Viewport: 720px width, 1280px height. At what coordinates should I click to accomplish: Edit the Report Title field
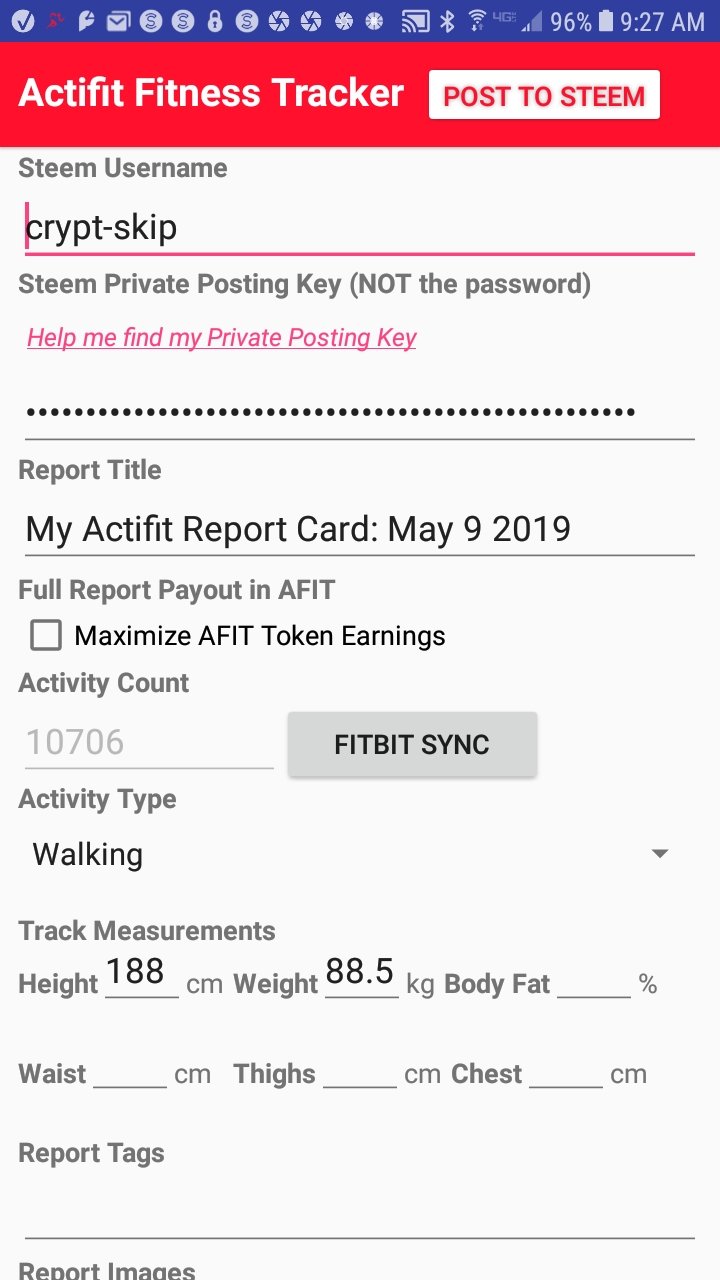point(358,528)
